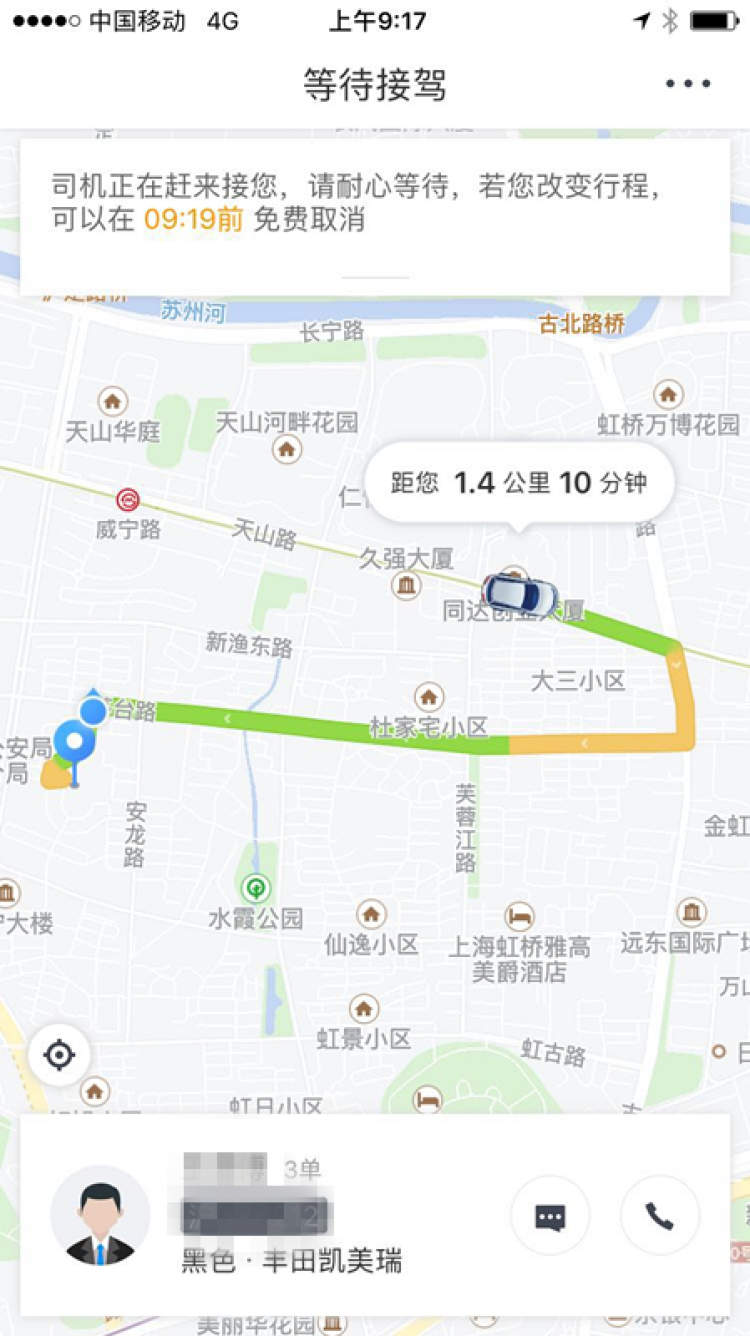Open the driver's avatar profile
The width and height of the screenshot is (750, 1336).
tap(100, 1216)
